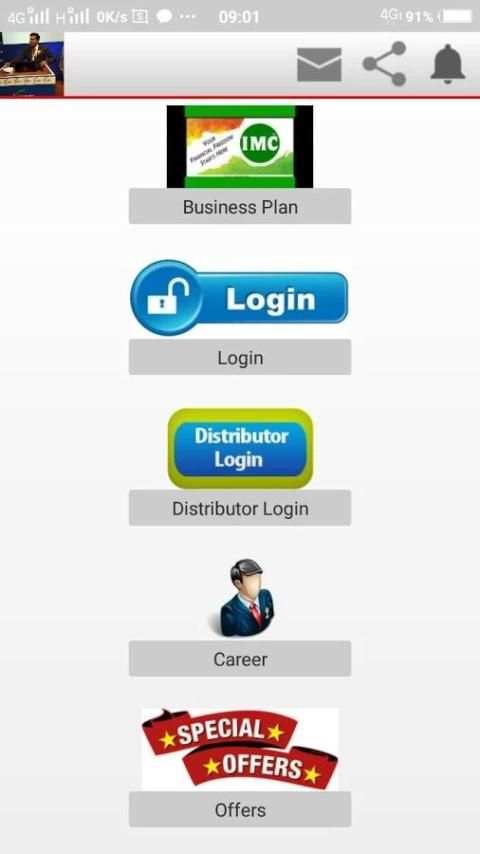
Task: Tap the blue Login padlock image
Action: pos(239,298)
